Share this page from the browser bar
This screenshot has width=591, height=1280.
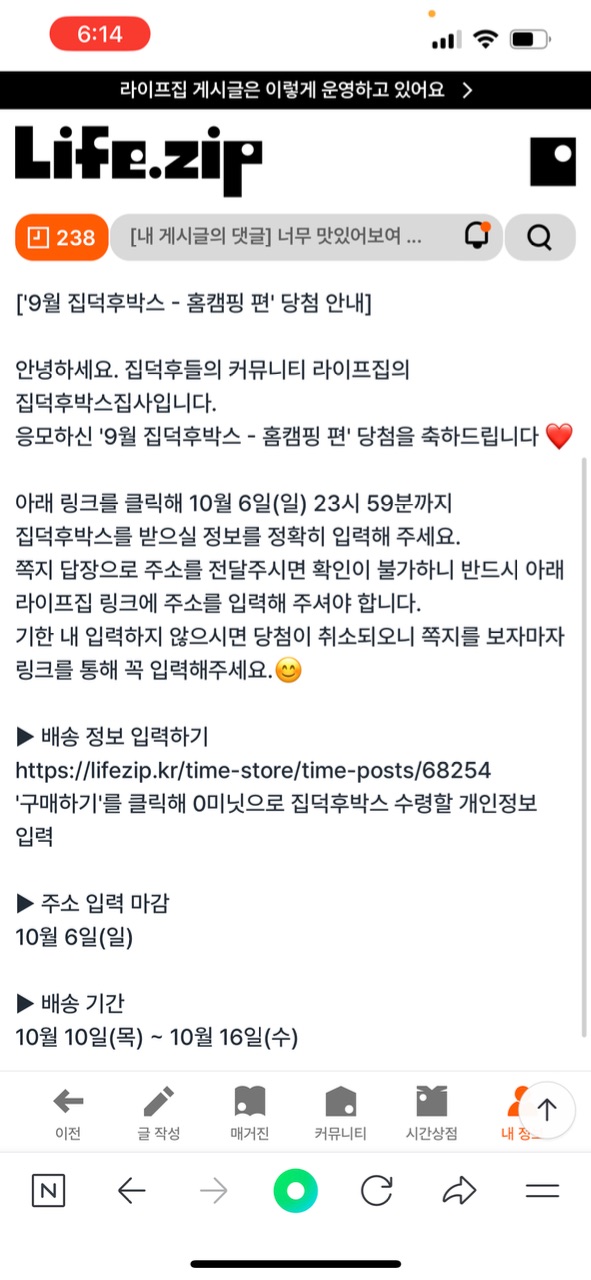coord(459,1190)
